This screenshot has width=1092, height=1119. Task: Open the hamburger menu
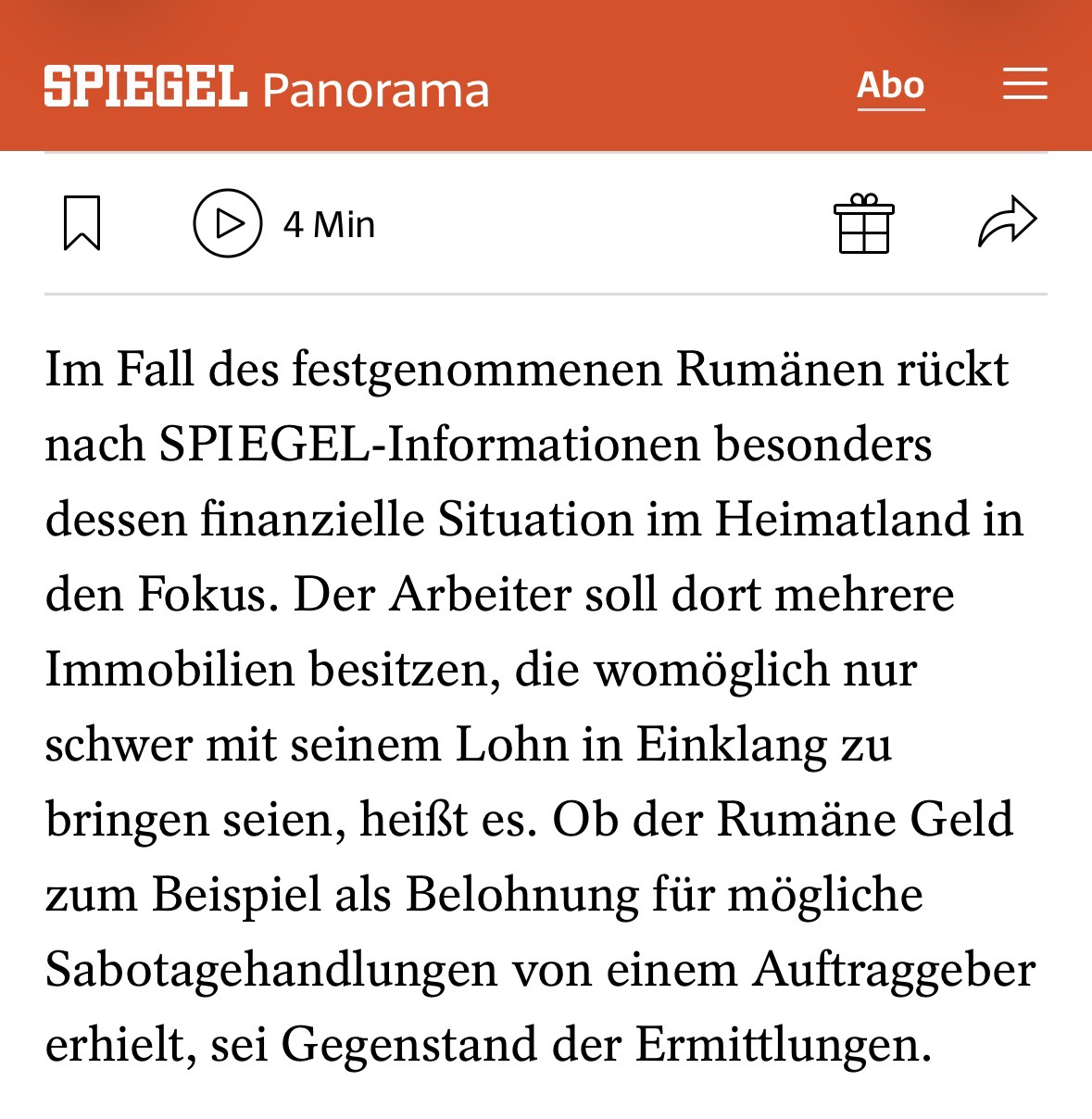pyautogui.click(x=1024, y=84)
